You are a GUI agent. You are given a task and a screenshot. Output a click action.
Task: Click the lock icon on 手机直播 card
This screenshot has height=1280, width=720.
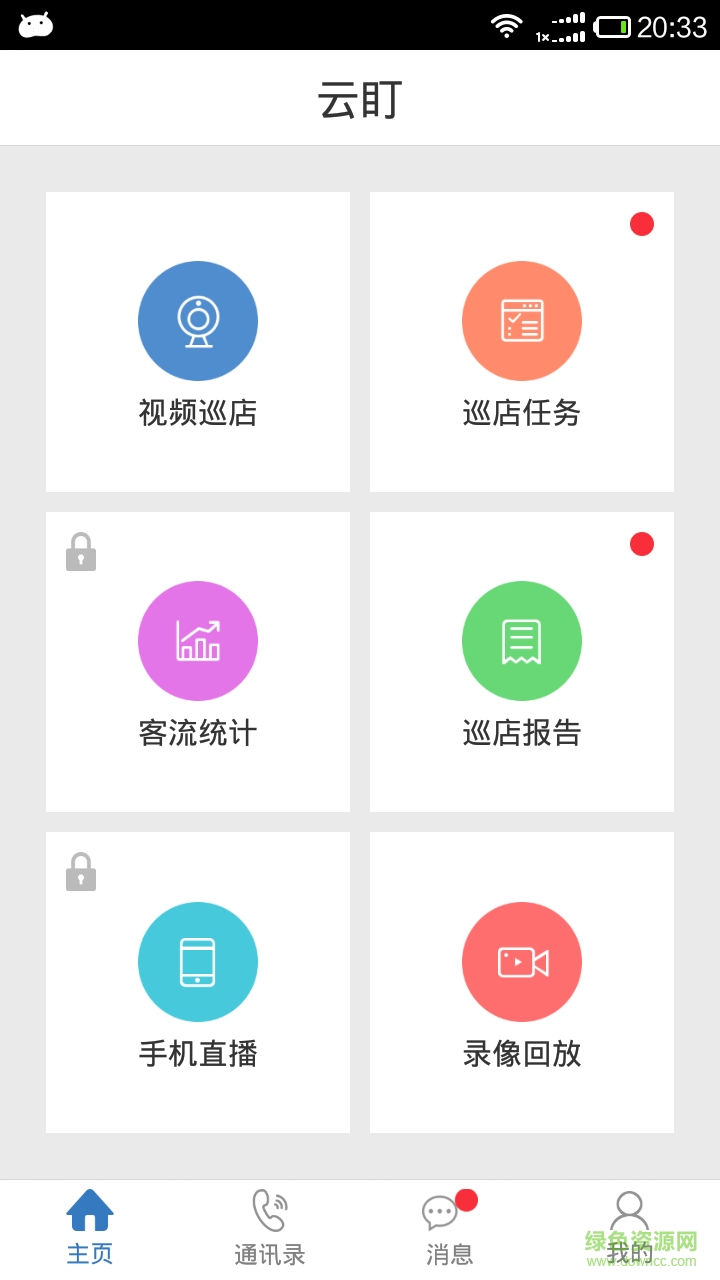pyautogui.click(x=80, y=871)
